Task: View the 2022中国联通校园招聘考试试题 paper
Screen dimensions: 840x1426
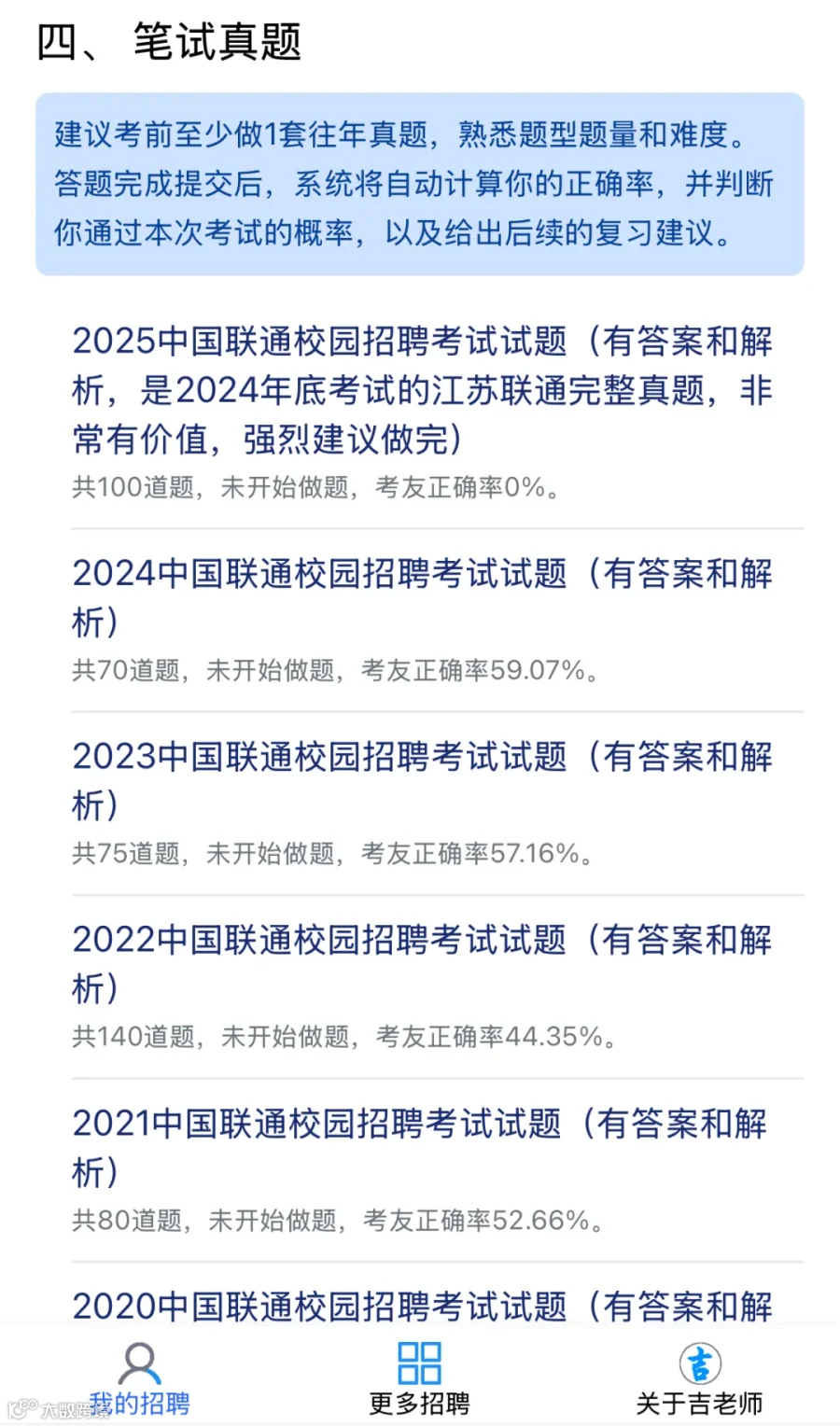Action: pos(422,963)
